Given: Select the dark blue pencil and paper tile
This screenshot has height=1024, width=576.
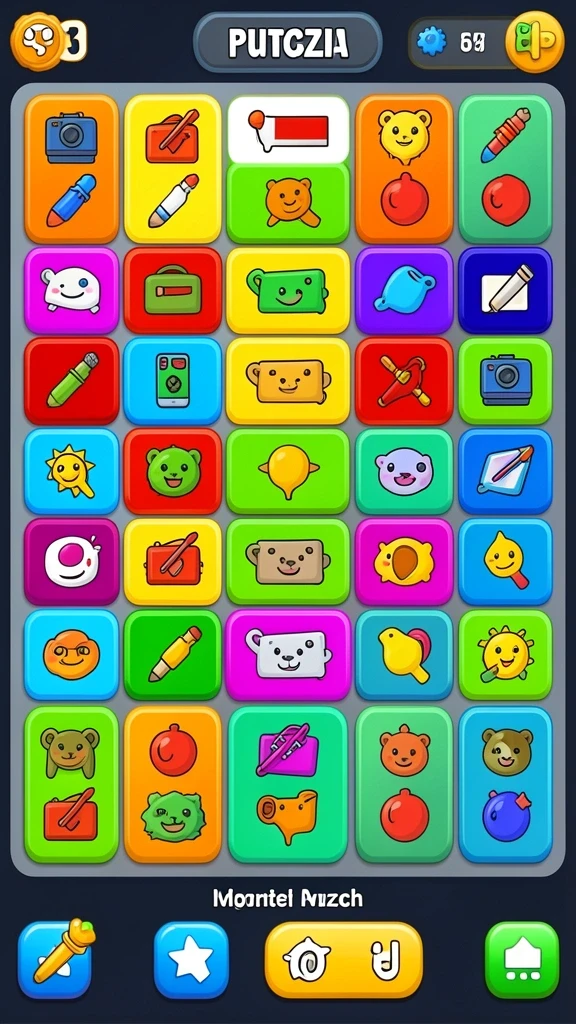Looking at the screenshot, I should 505,291.
